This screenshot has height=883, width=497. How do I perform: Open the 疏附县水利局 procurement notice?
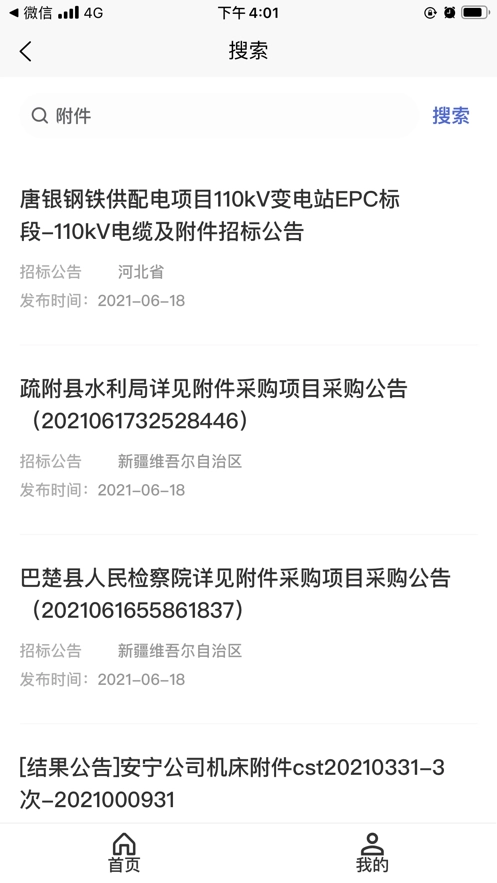(x=248, y=438)
